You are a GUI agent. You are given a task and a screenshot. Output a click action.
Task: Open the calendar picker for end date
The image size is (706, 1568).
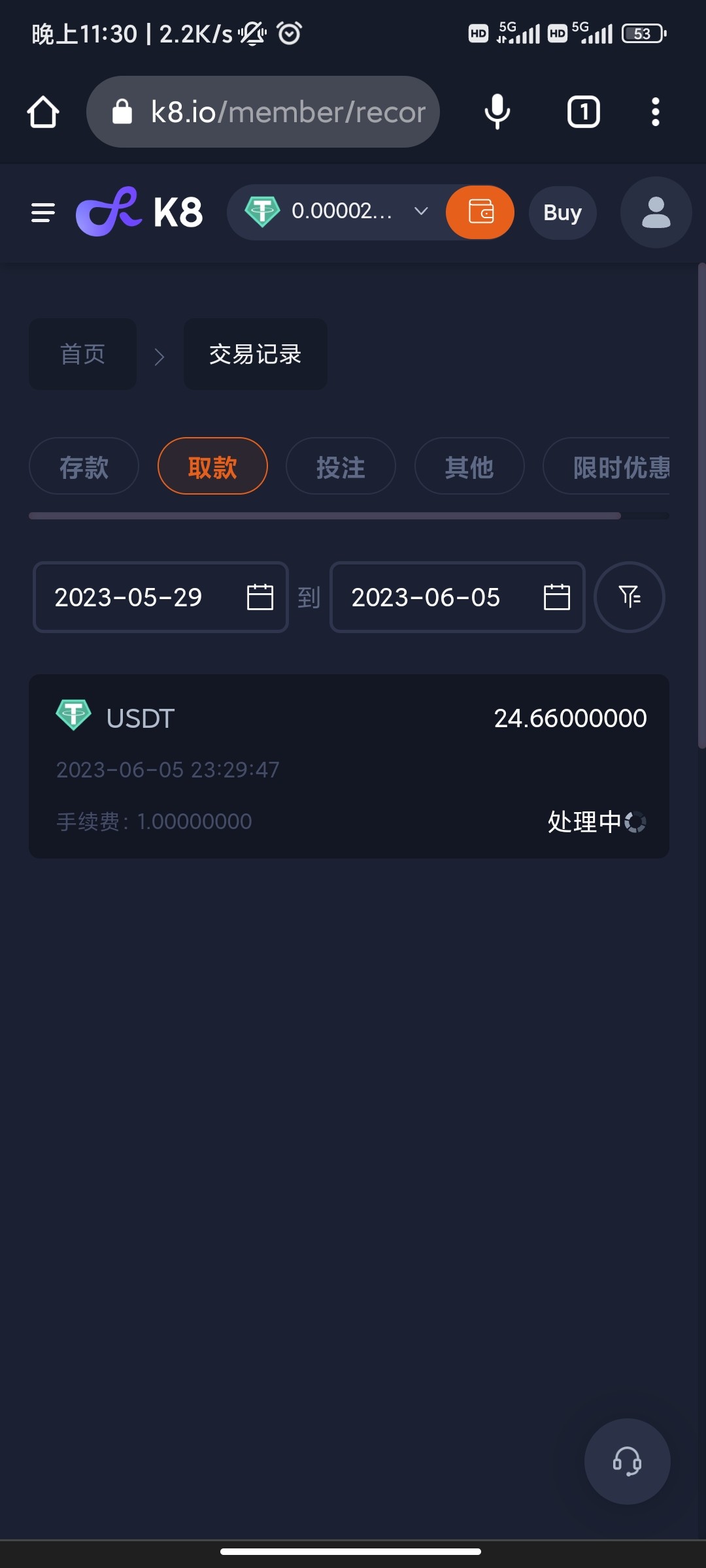pos(556,596)
